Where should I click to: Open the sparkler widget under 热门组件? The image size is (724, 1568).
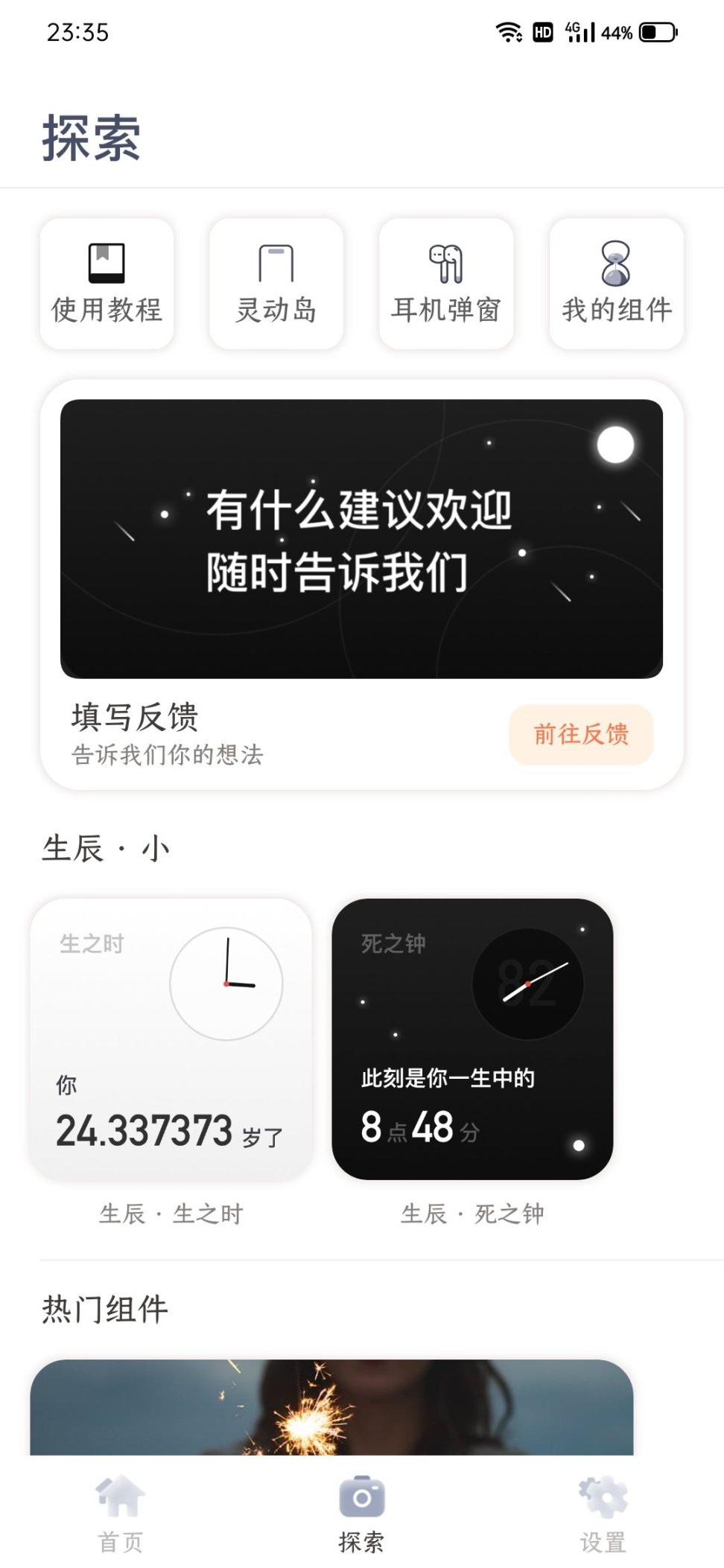point(331,1407)
